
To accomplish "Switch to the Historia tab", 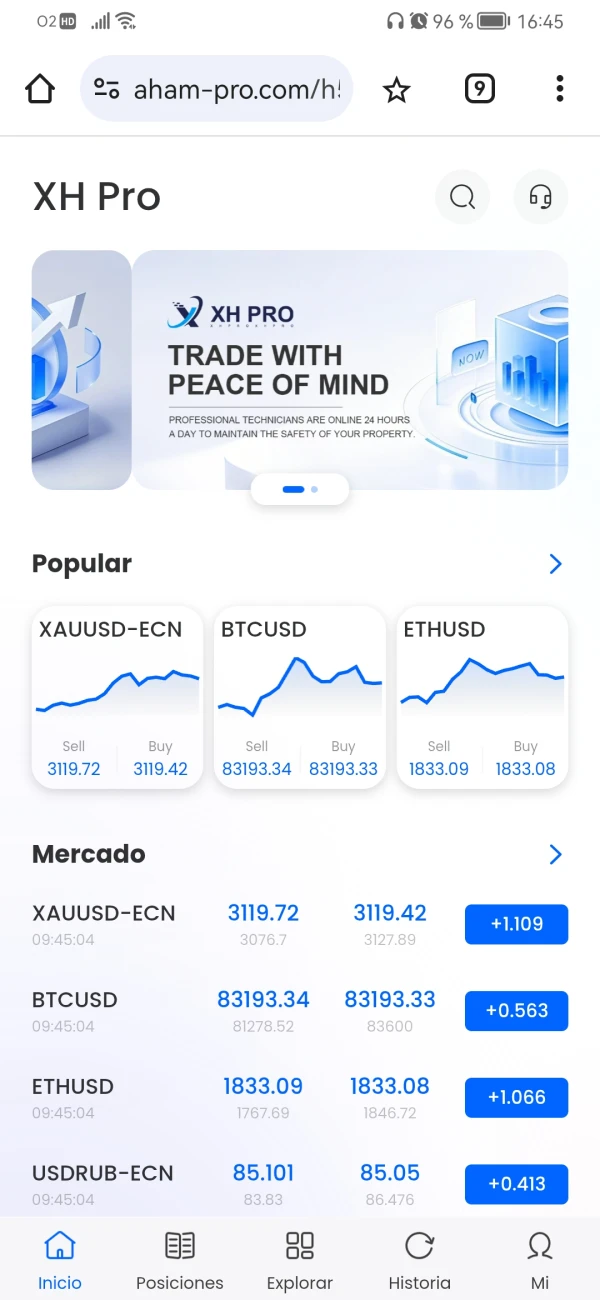I will point(419,1260).
